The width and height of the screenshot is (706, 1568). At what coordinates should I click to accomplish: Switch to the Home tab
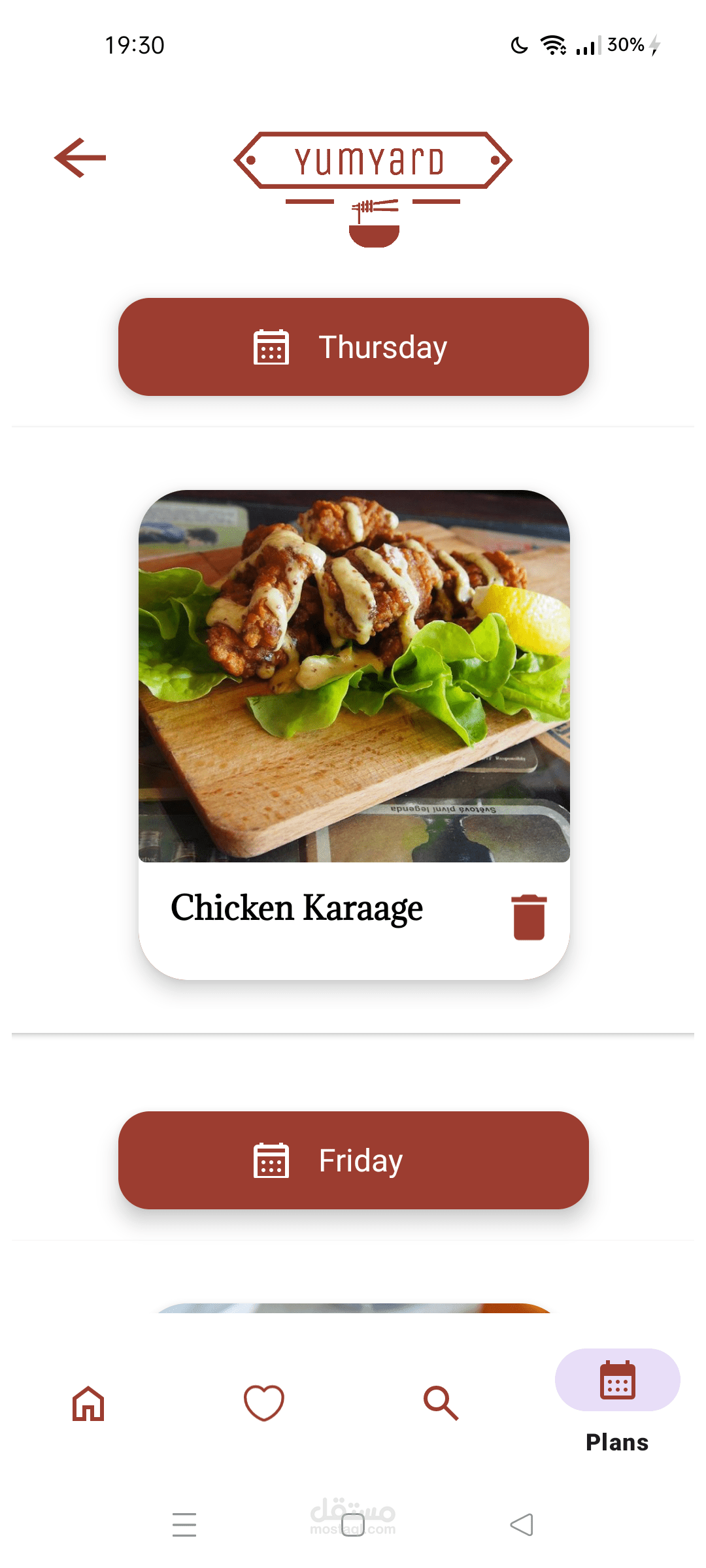coord(88,1403)
